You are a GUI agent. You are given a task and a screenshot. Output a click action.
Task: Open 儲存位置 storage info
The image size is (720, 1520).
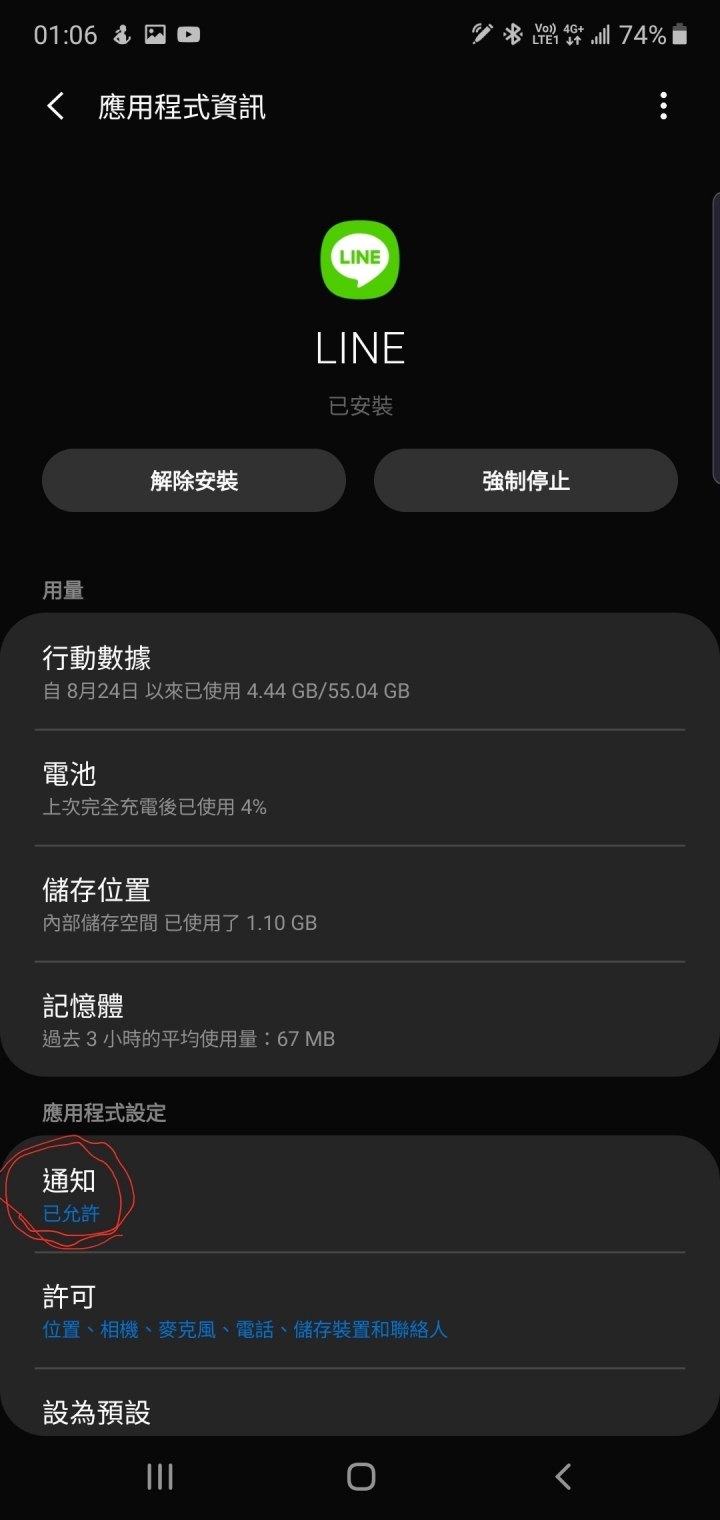(360, 904)
